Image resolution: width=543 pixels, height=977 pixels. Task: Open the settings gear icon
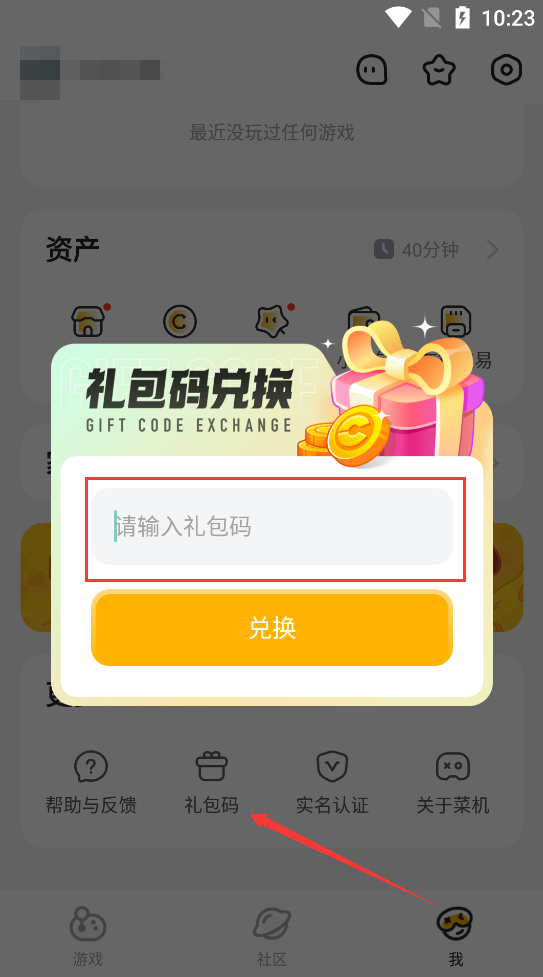click(x=506, y=69)
